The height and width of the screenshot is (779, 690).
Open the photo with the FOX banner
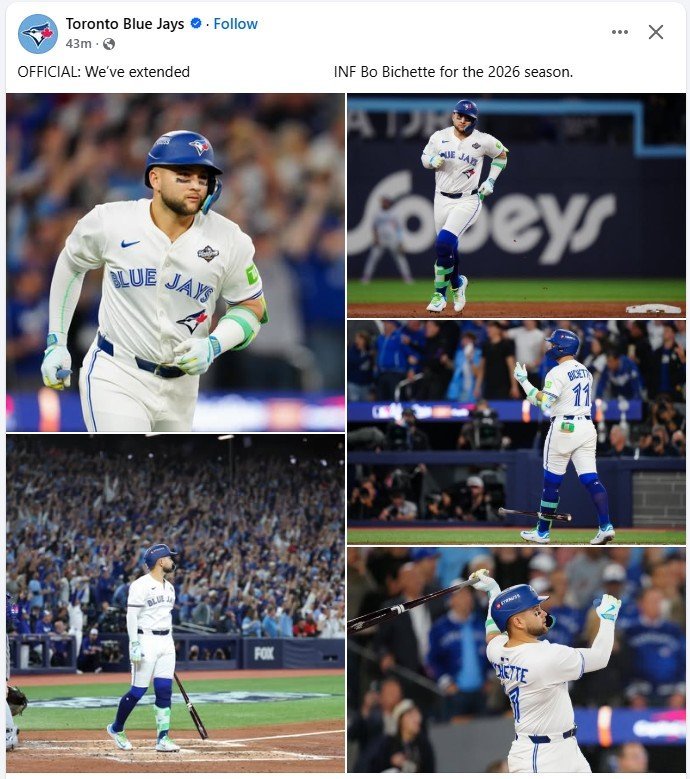(175, 605)
